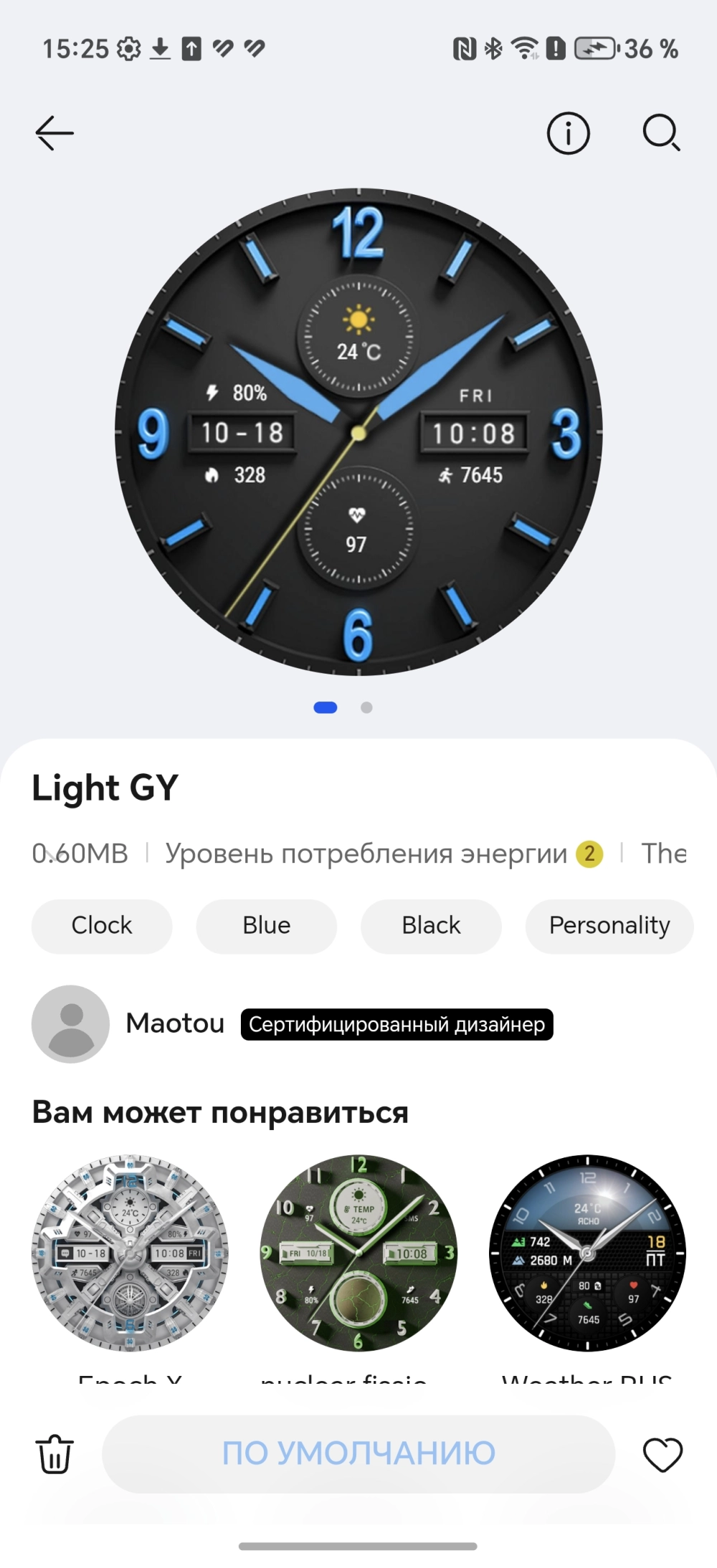The height and width of the screenshot is (1568, 717).
Task: Open the search magnifier
Action: point(660,133)
